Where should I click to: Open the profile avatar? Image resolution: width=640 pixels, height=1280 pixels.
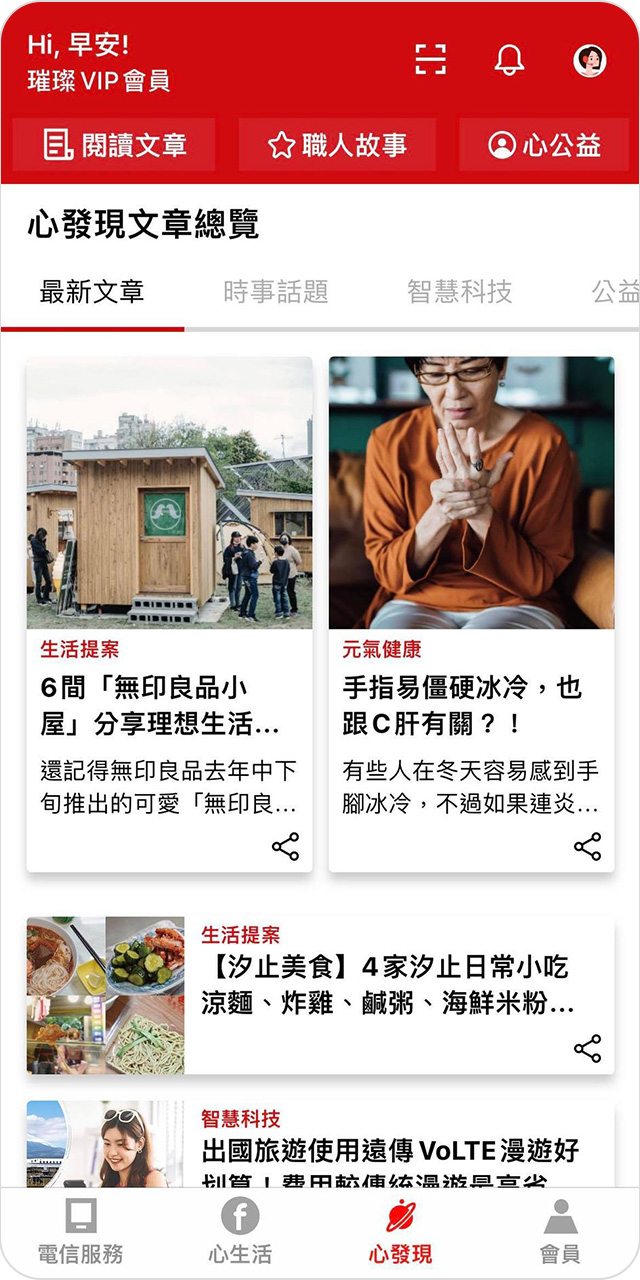tap(589, 60)
